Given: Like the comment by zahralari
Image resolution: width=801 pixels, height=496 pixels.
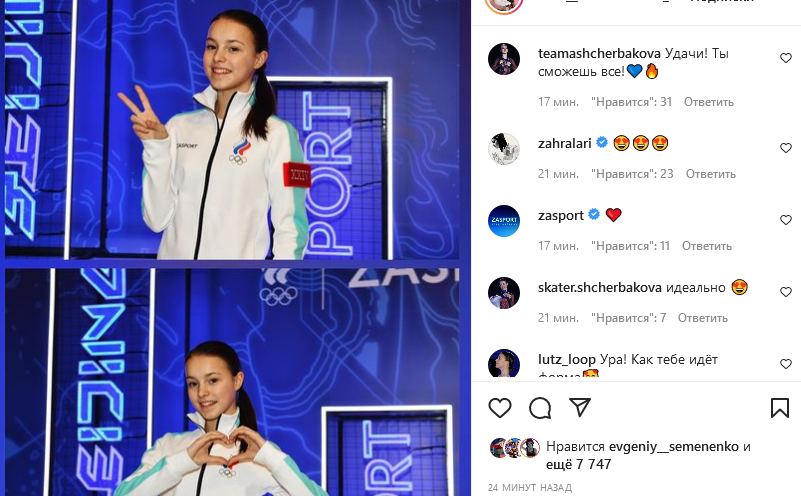Looking at the screenshot, I should click(785, 148).
